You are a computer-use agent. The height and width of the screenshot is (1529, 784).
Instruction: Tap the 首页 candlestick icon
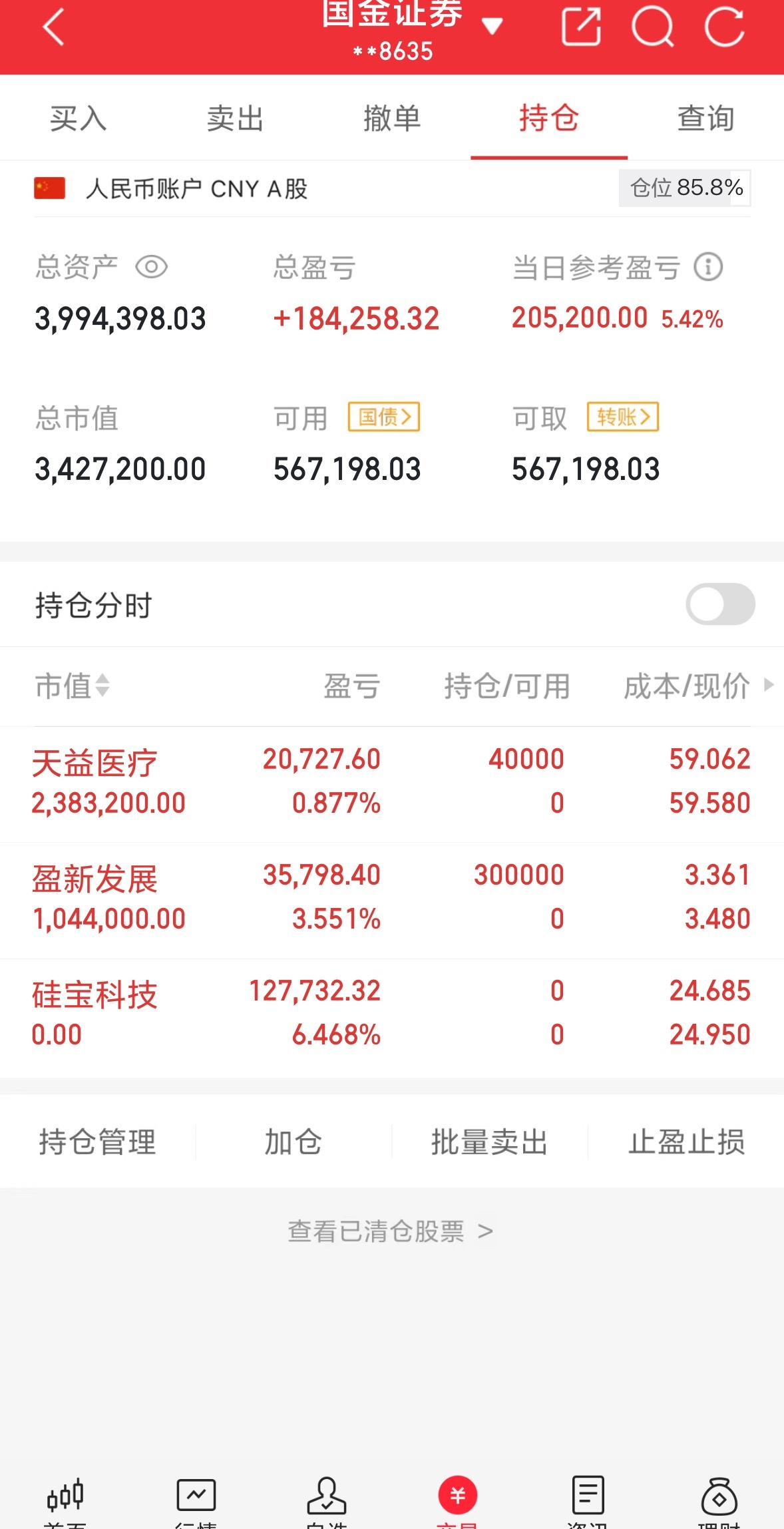click(67, 1494)
